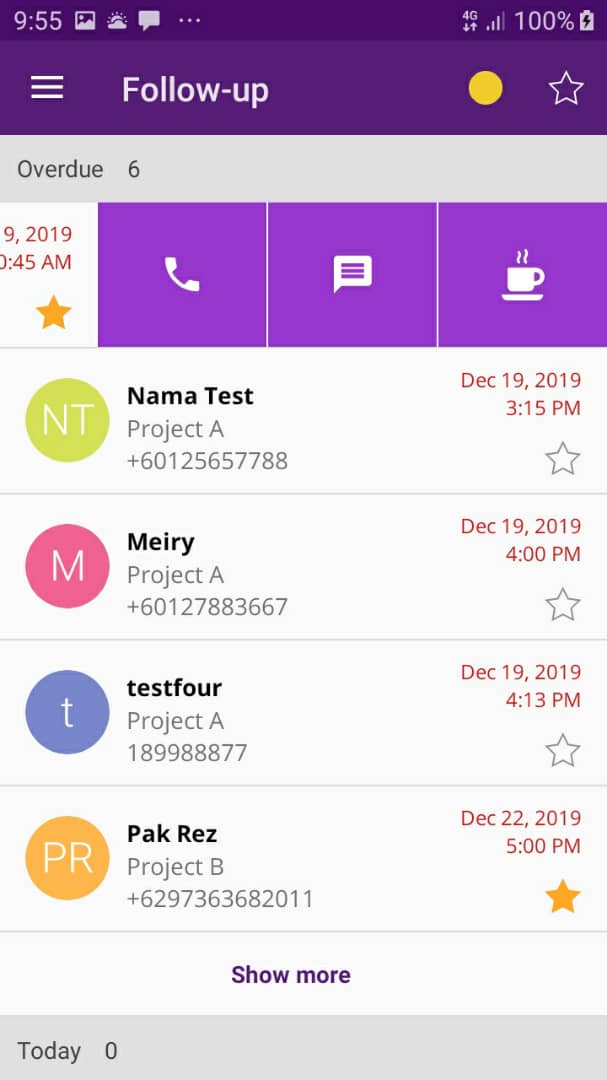Image resolution: width=607 pixels, height=1080 pixels.
Task: Open Meiry's follow-up entry
Action: point(303,566)
